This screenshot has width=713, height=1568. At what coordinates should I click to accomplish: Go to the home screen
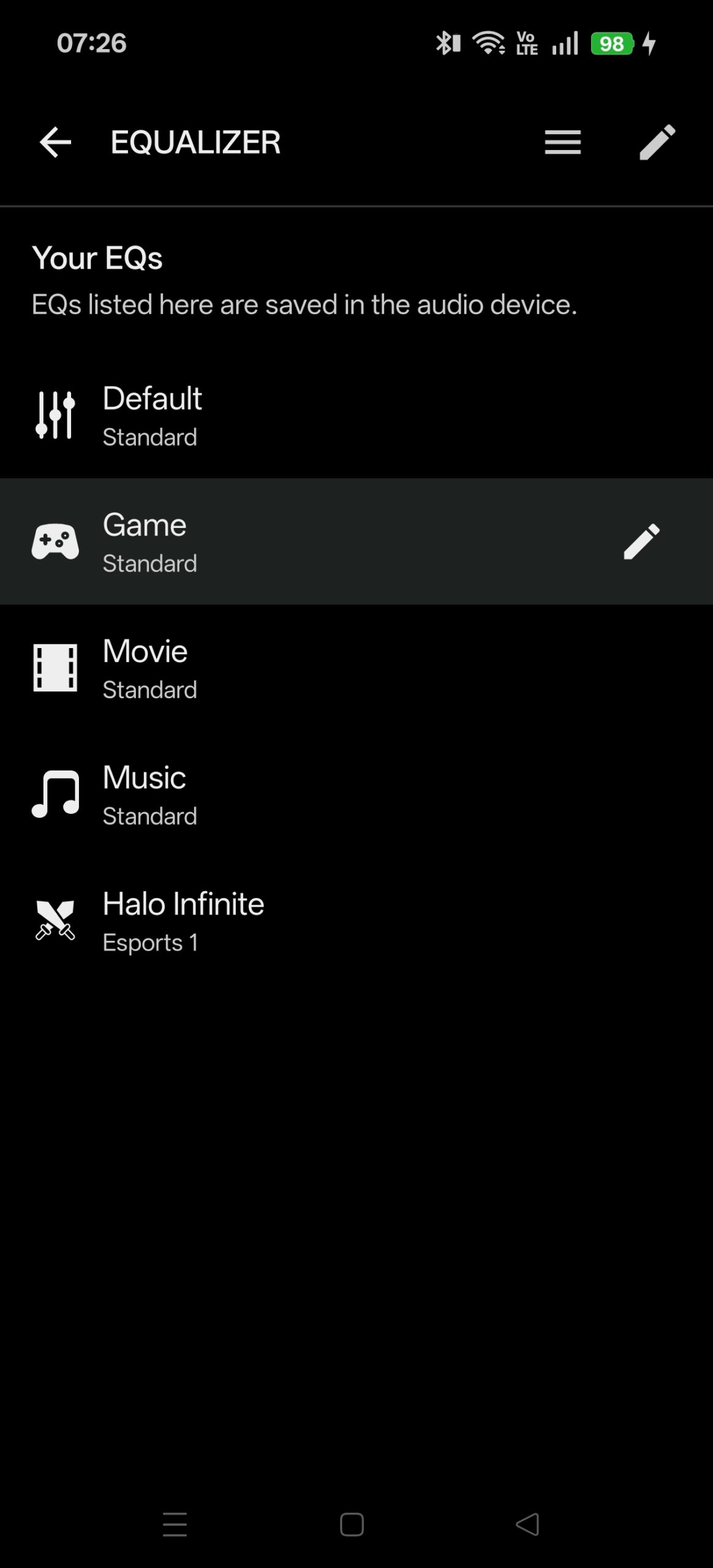click(352, 1524)
